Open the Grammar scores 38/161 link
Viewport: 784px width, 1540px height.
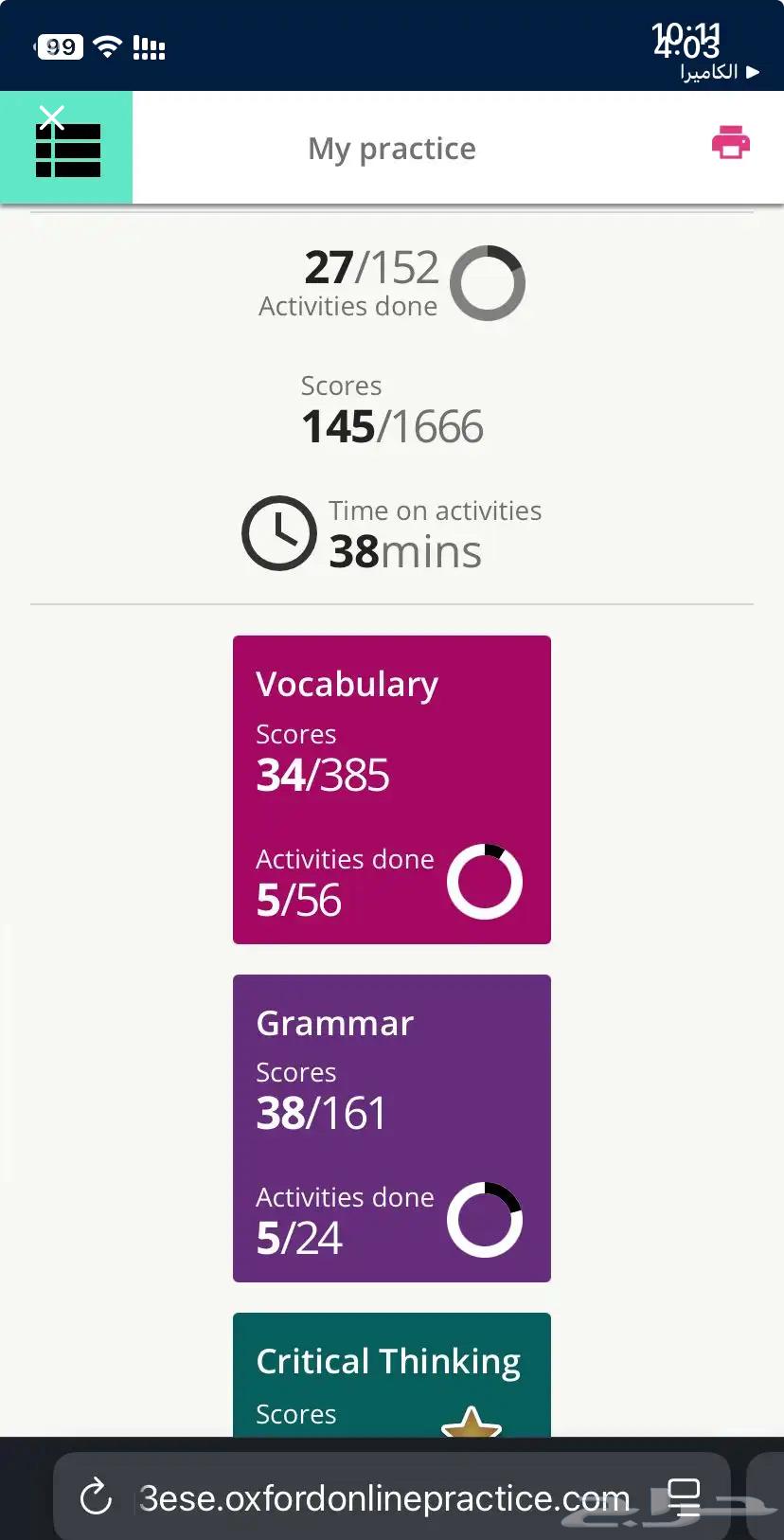point(320,1112)
